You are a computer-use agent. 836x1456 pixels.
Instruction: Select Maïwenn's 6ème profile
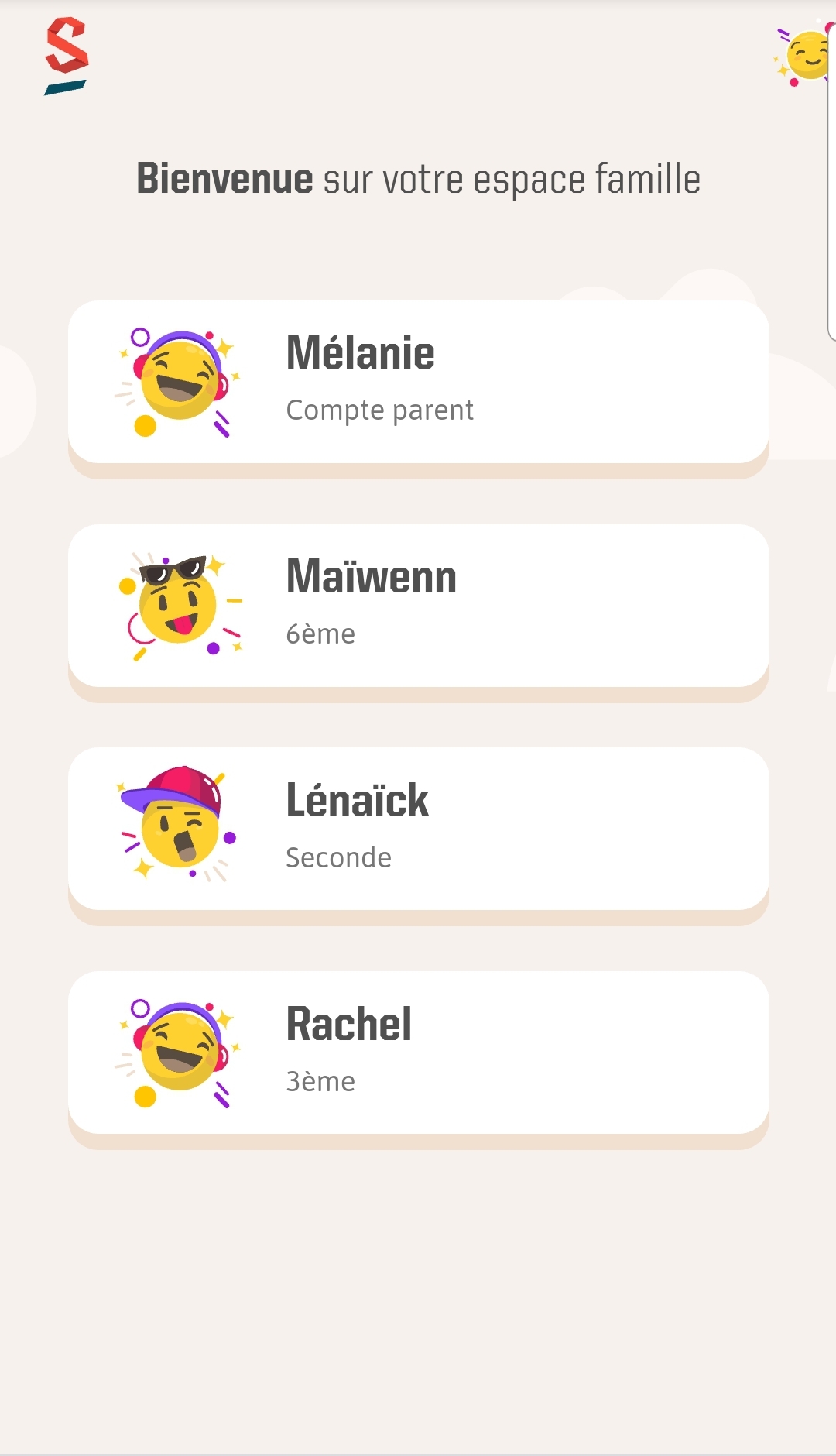click(x=418, y=606)
